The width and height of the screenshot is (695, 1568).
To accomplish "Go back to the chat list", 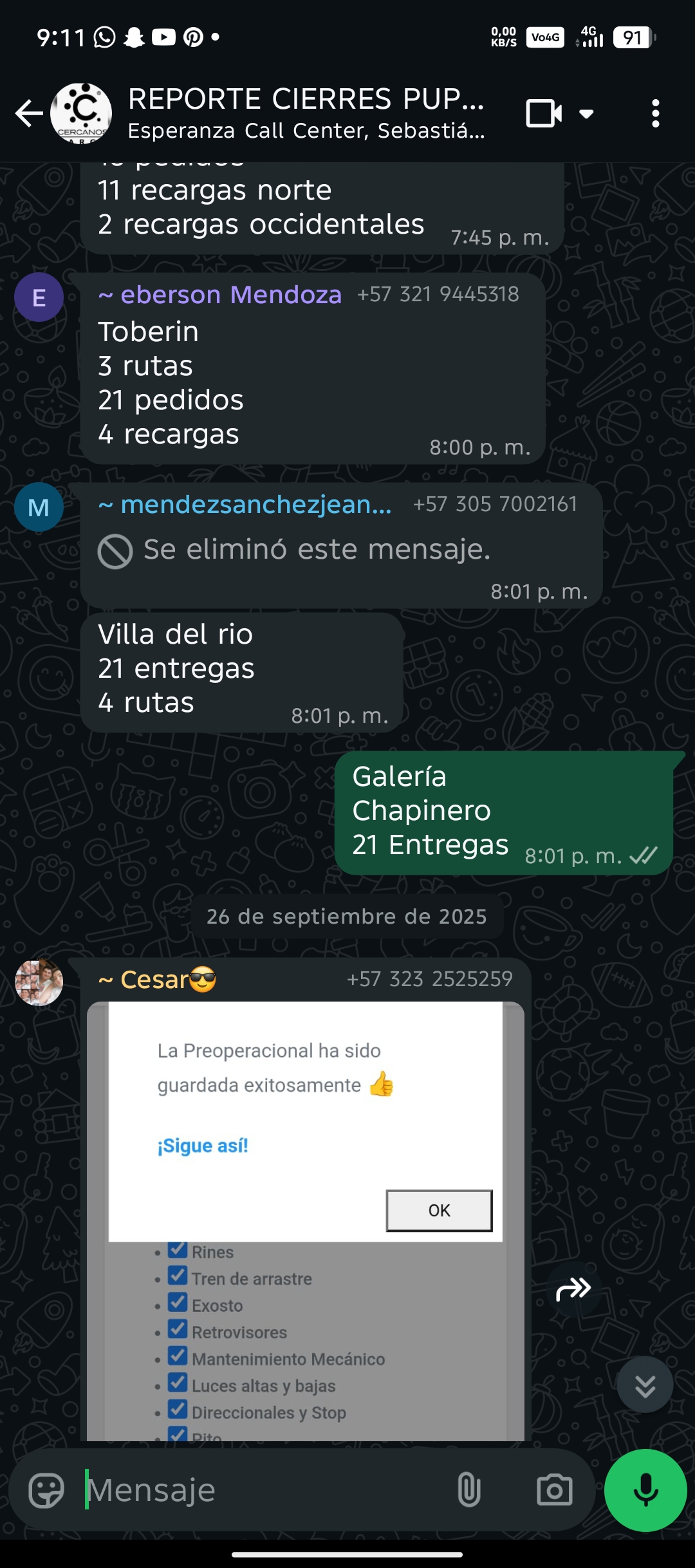I will tap(28, 113).
